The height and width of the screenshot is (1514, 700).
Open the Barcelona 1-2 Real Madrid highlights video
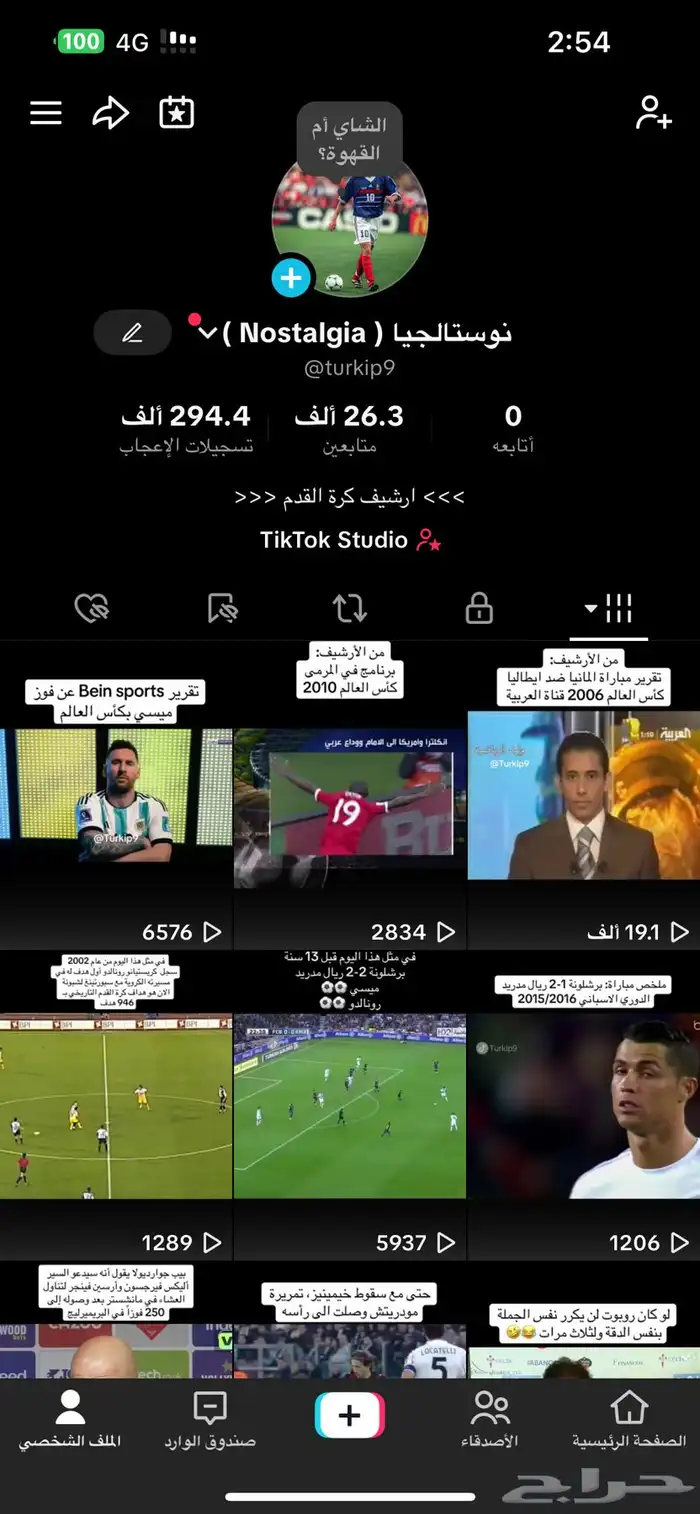[x=584, y=1110]
